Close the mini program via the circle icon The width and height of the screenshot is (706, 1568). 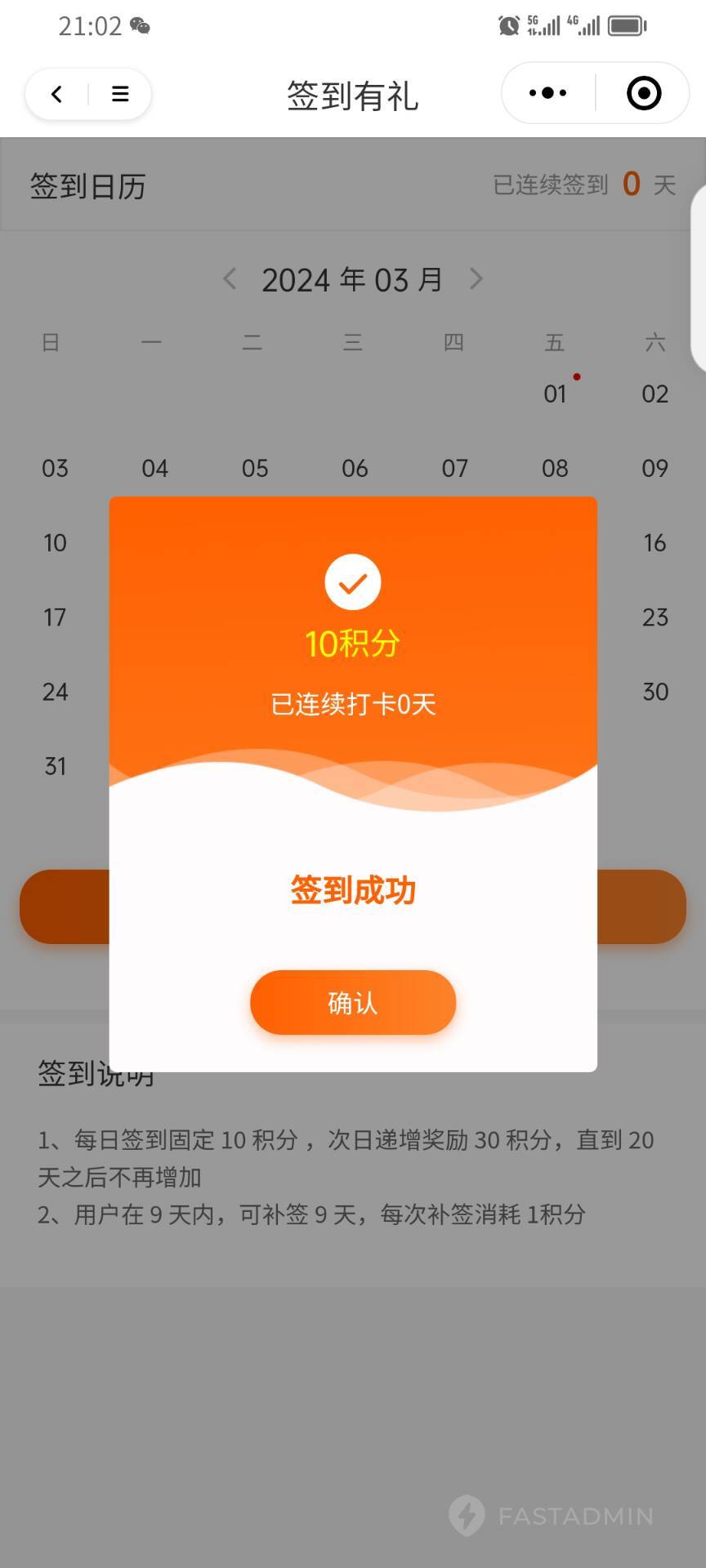pos(644,93)
